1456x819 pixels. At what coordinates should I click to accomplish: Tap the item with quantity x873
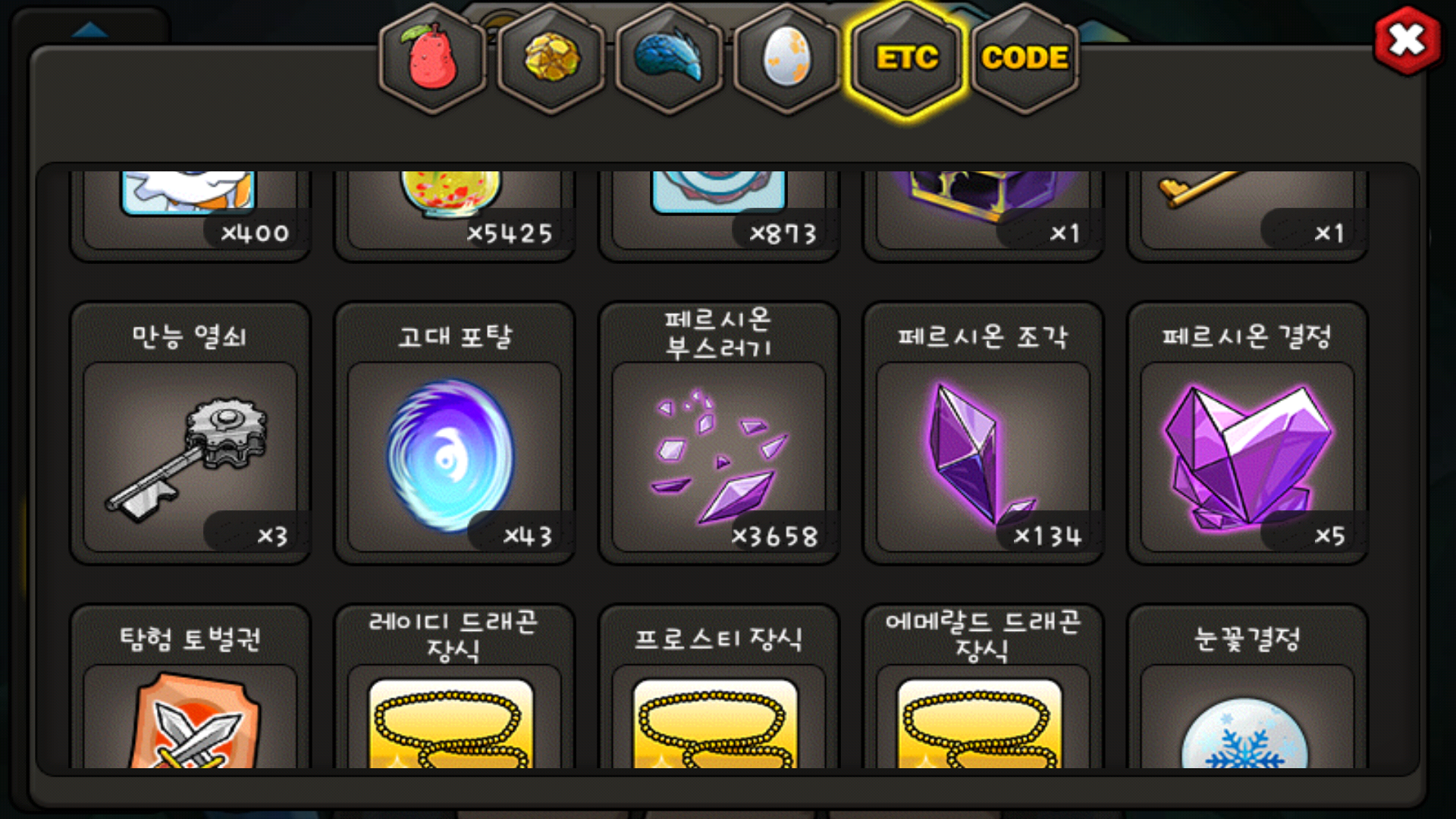719,215
